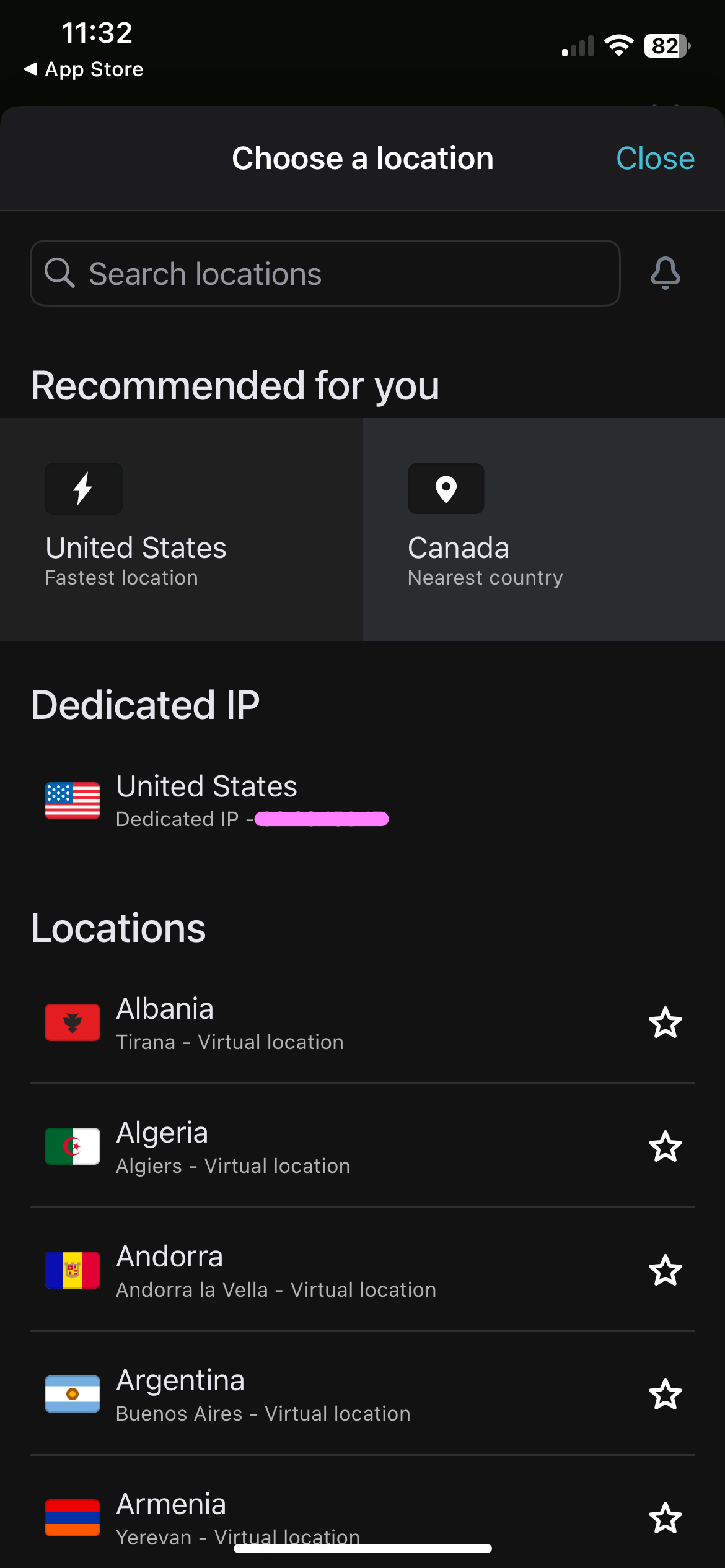
Task: Favorite the Algeria location
Action: [x=666, y=1146]
